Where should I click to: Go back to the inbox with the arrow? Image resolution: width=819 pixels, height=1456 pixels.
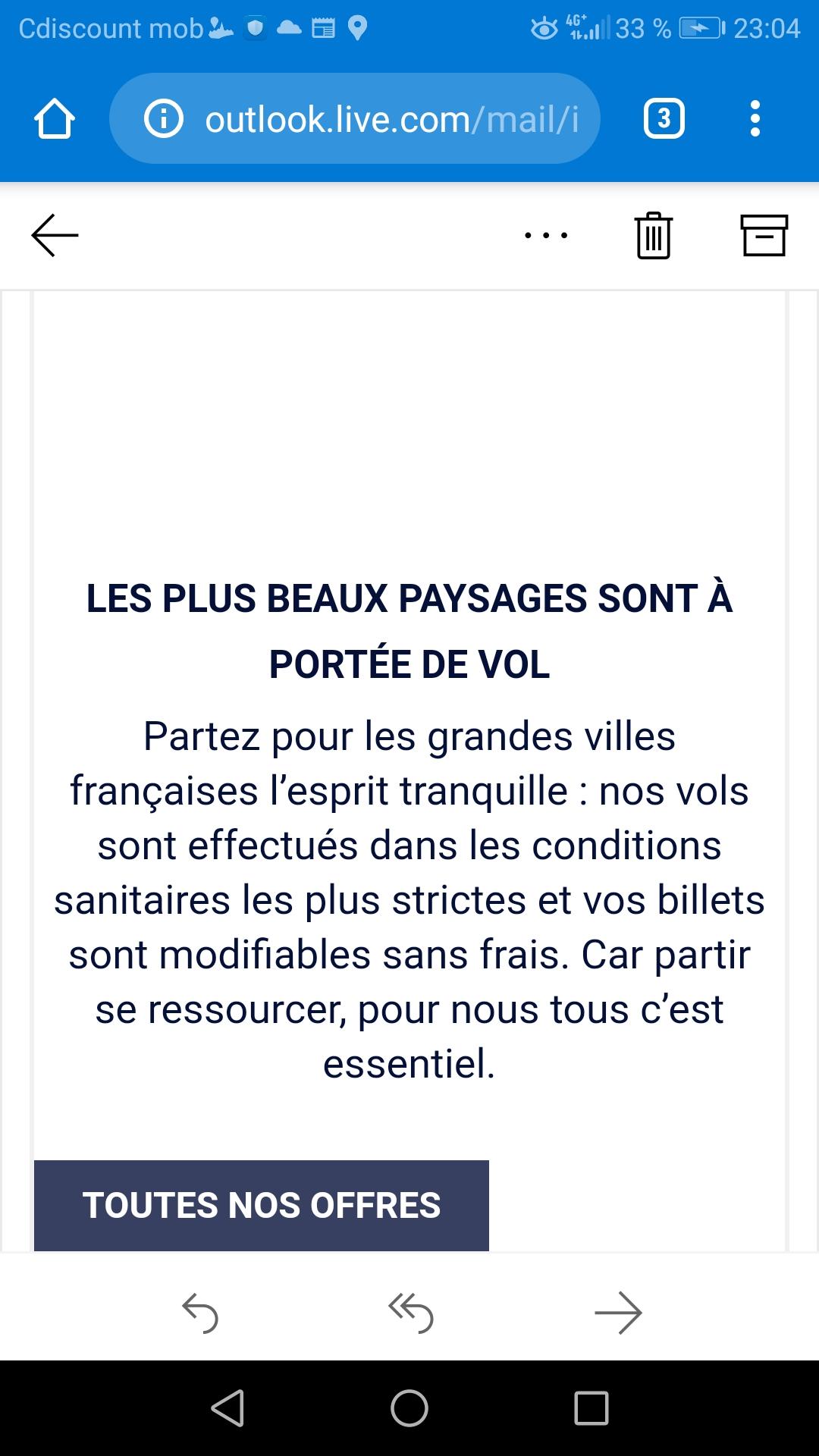click(x=55, y=235)
